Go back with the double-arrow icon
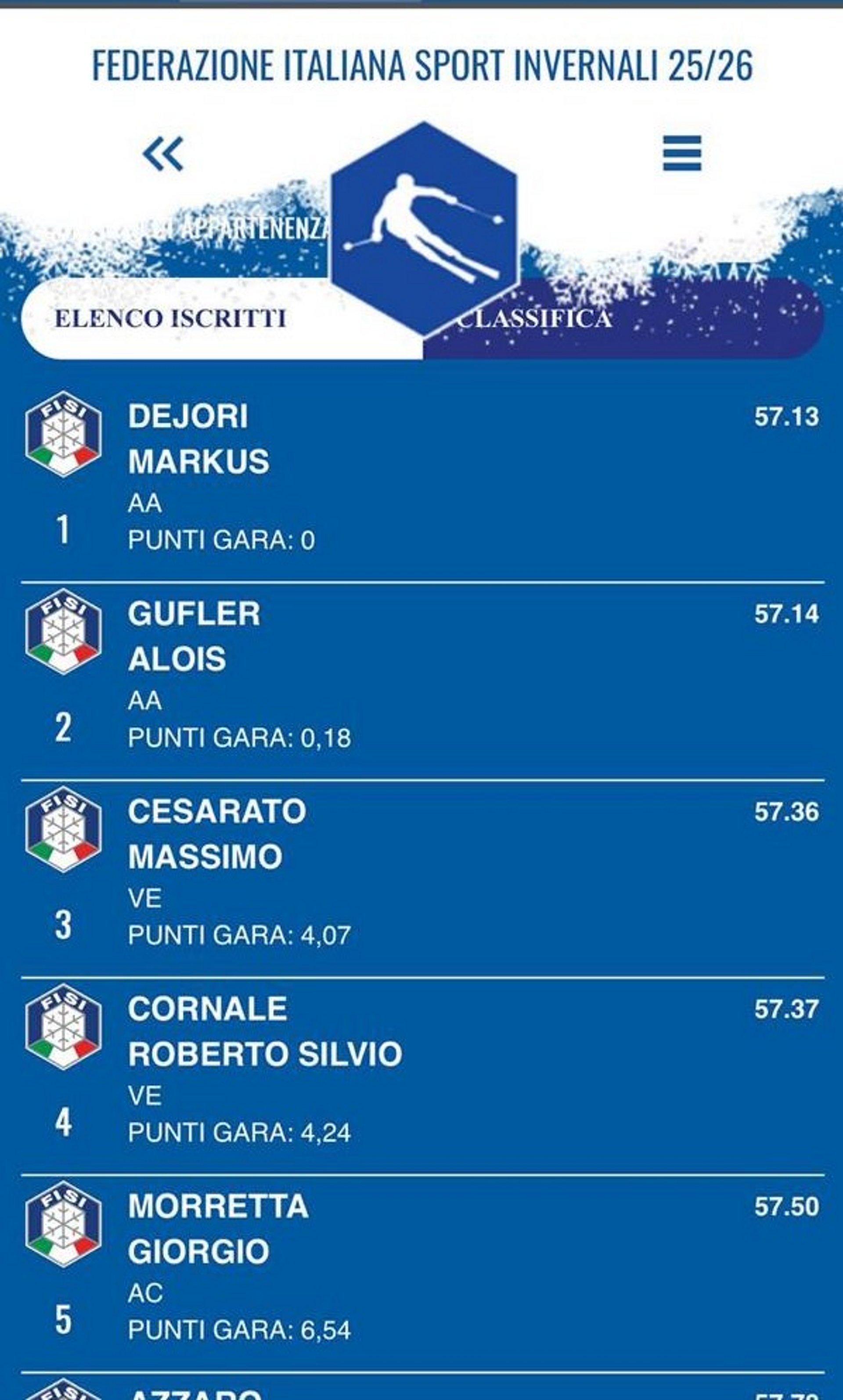This screenshot has width=843, height=1400. 163,153
